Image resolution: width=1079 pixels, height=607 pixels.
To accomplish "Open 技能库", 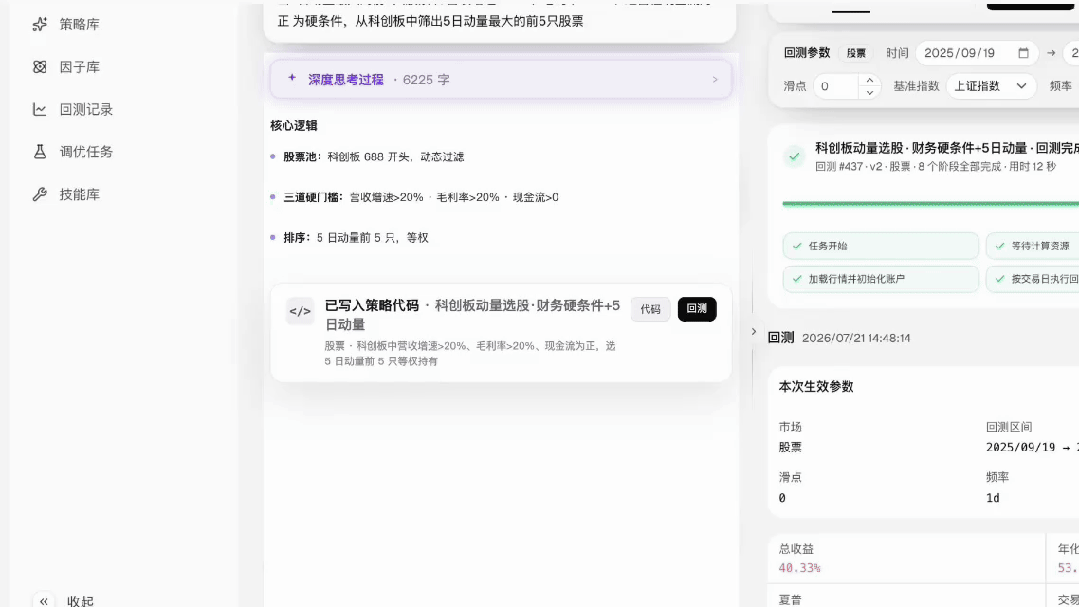I will pos(66,195).
